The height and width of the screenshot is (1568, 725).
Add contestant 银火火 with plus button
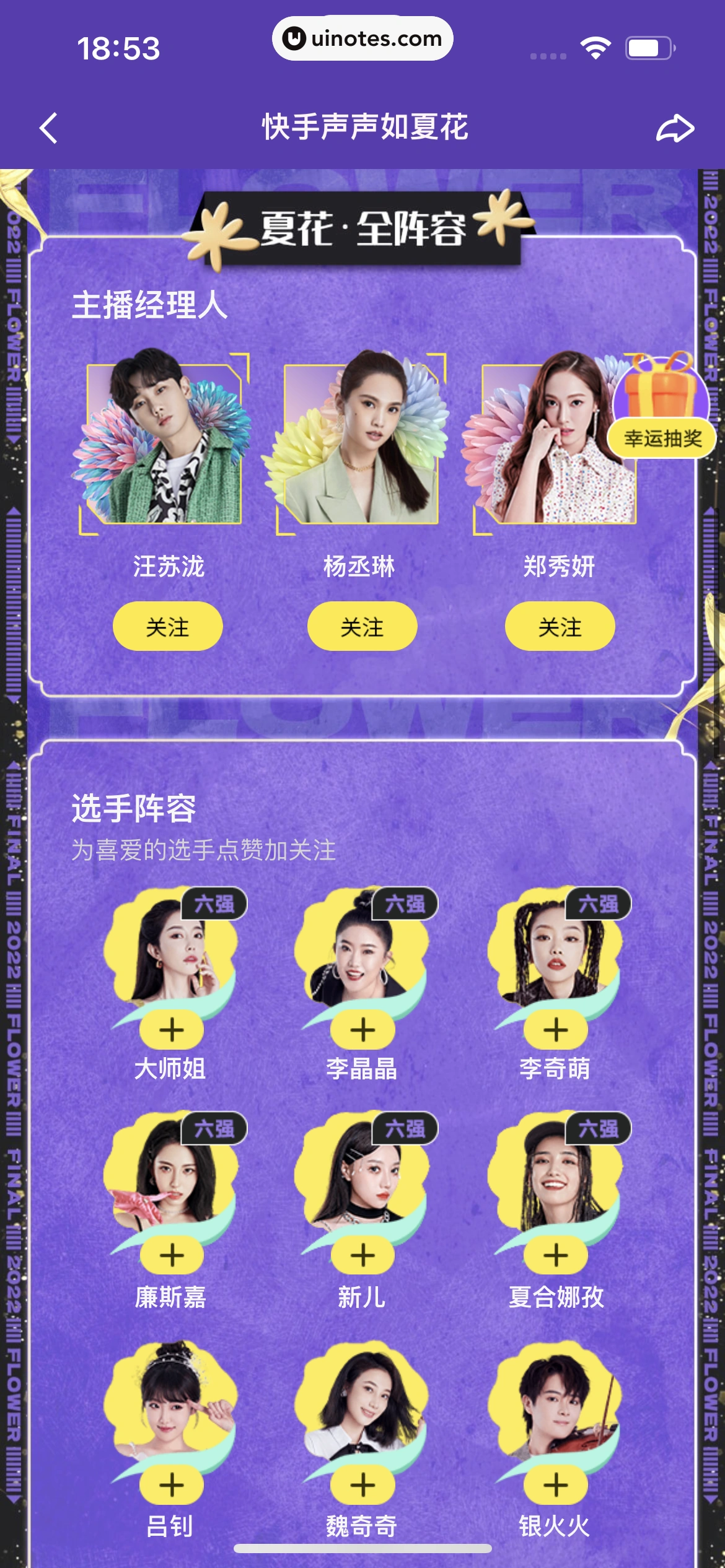(555, 1485)
